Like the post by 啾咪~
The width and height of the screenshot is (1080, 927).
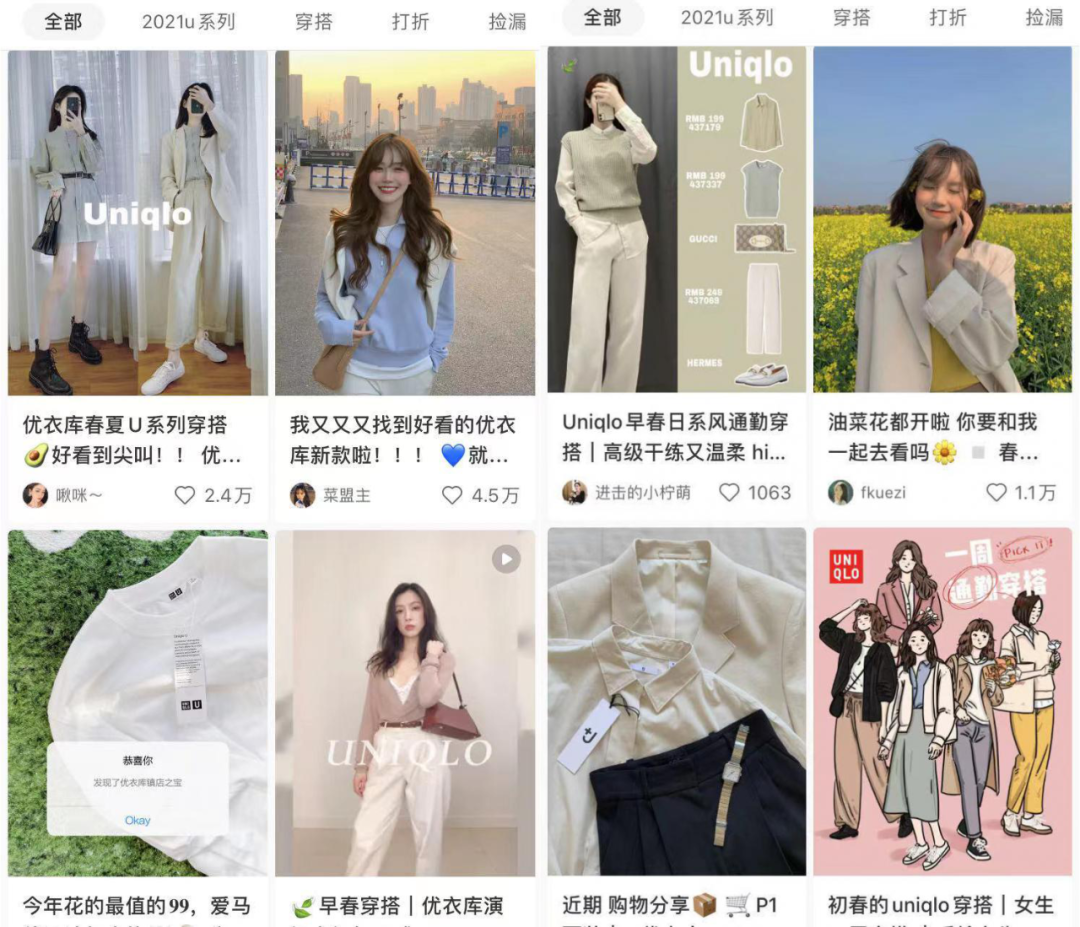pos(185,495)
